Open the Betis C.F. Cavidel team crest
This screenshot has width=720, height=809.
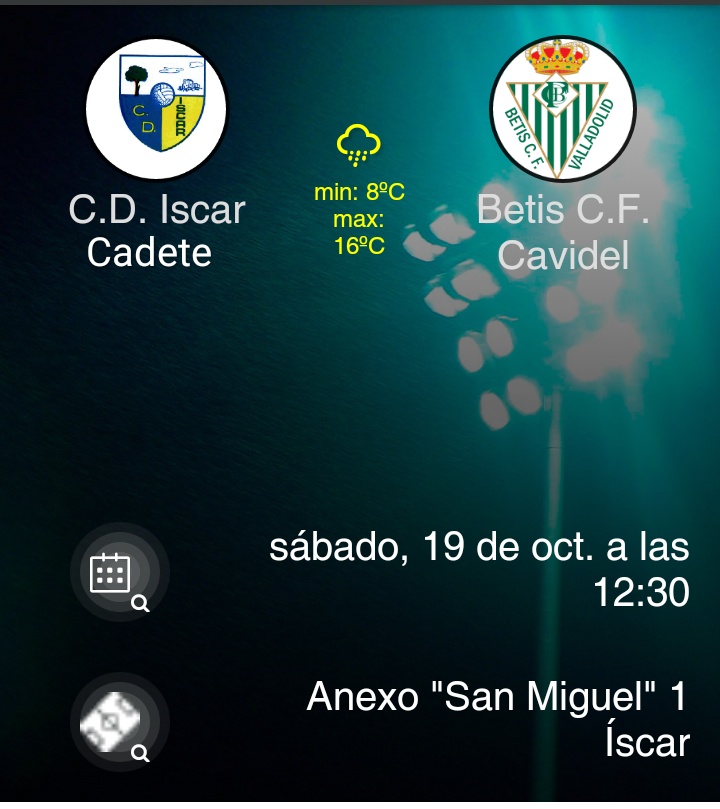[x=563, y=109]
